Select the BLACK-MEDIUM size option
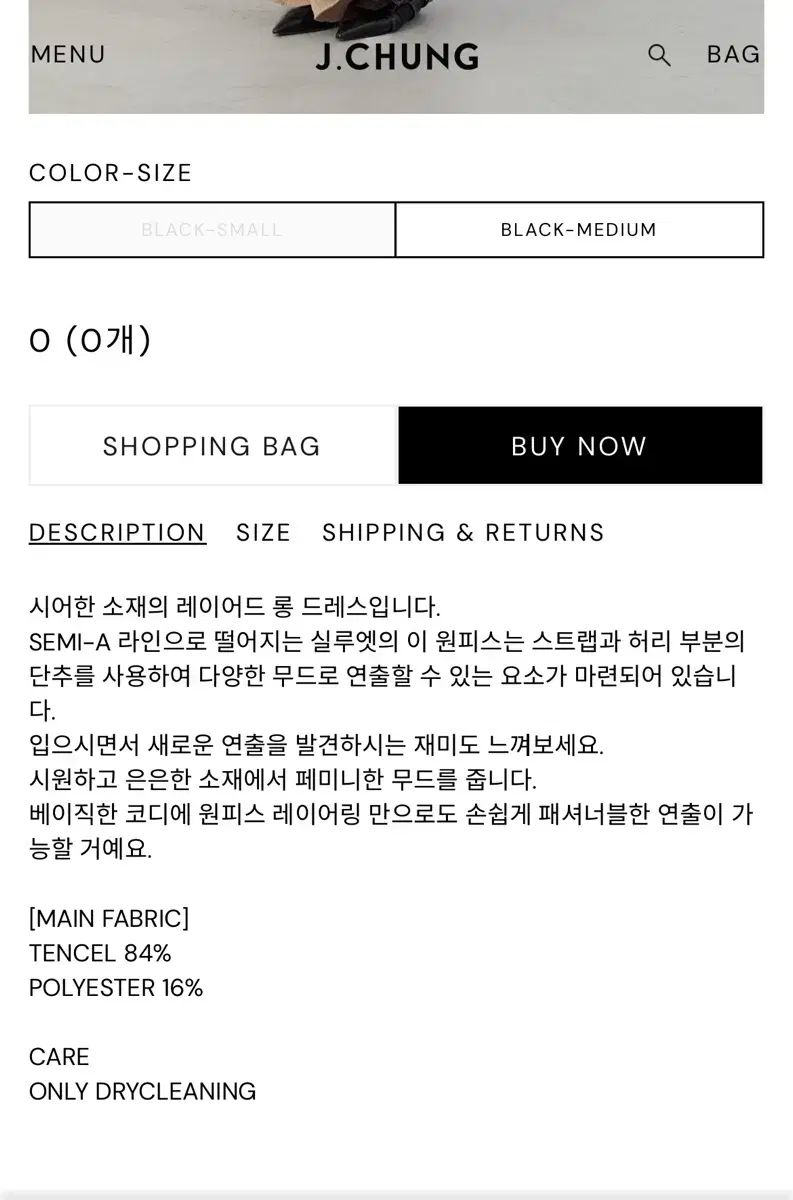 [x=579, y=230]
